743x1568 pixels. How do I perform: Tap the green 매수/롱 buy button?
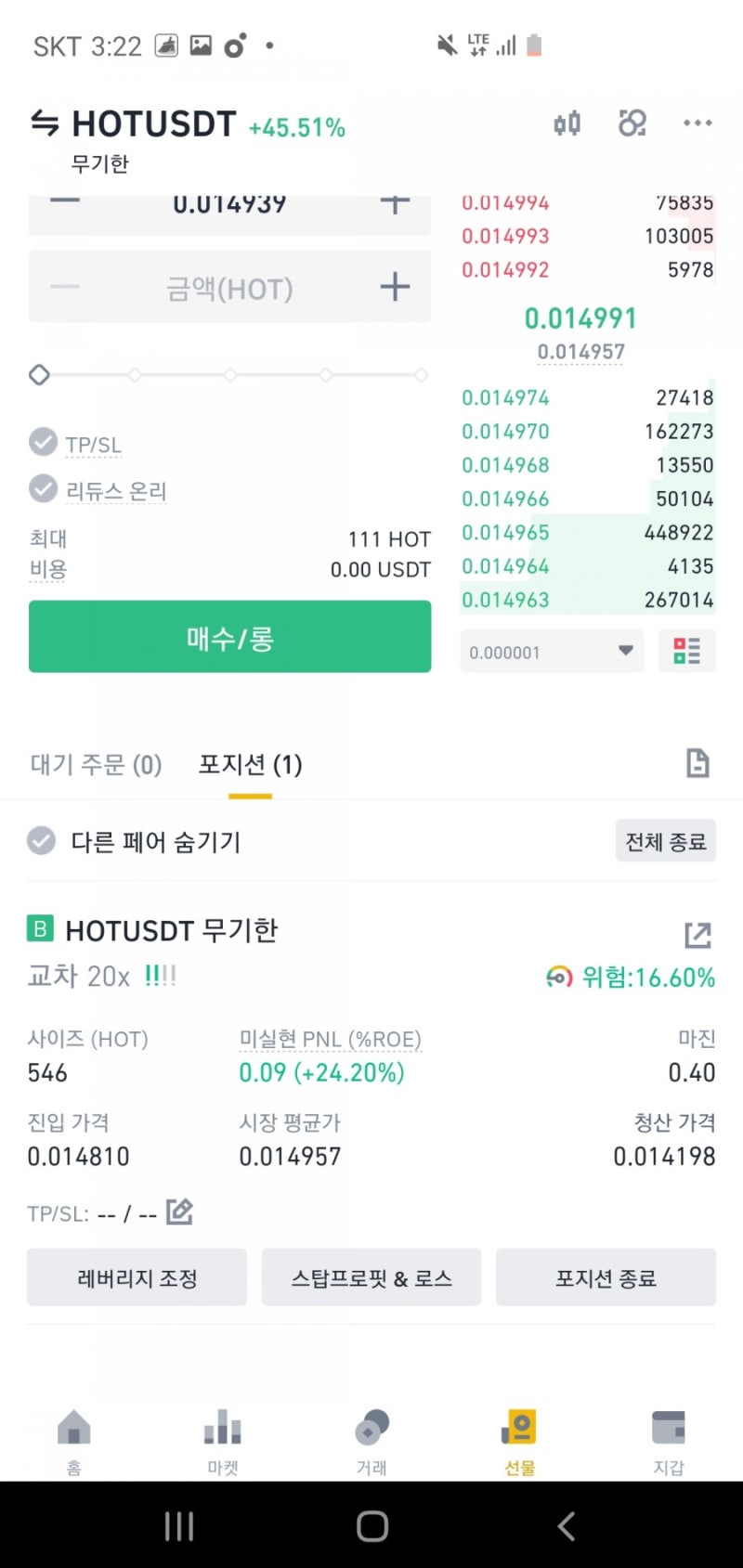[x=229, y=637]
